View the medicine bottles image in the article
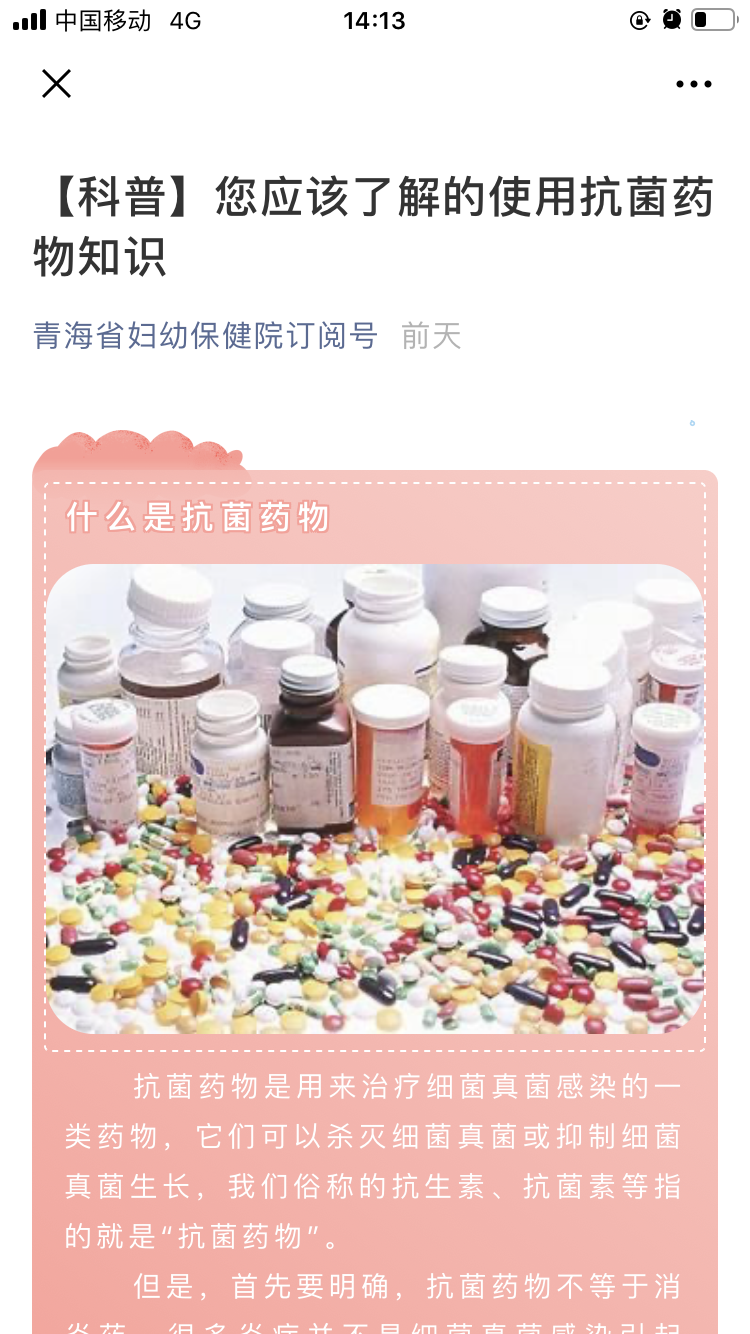Viewport: 750px width, 1334px height. 375,799
